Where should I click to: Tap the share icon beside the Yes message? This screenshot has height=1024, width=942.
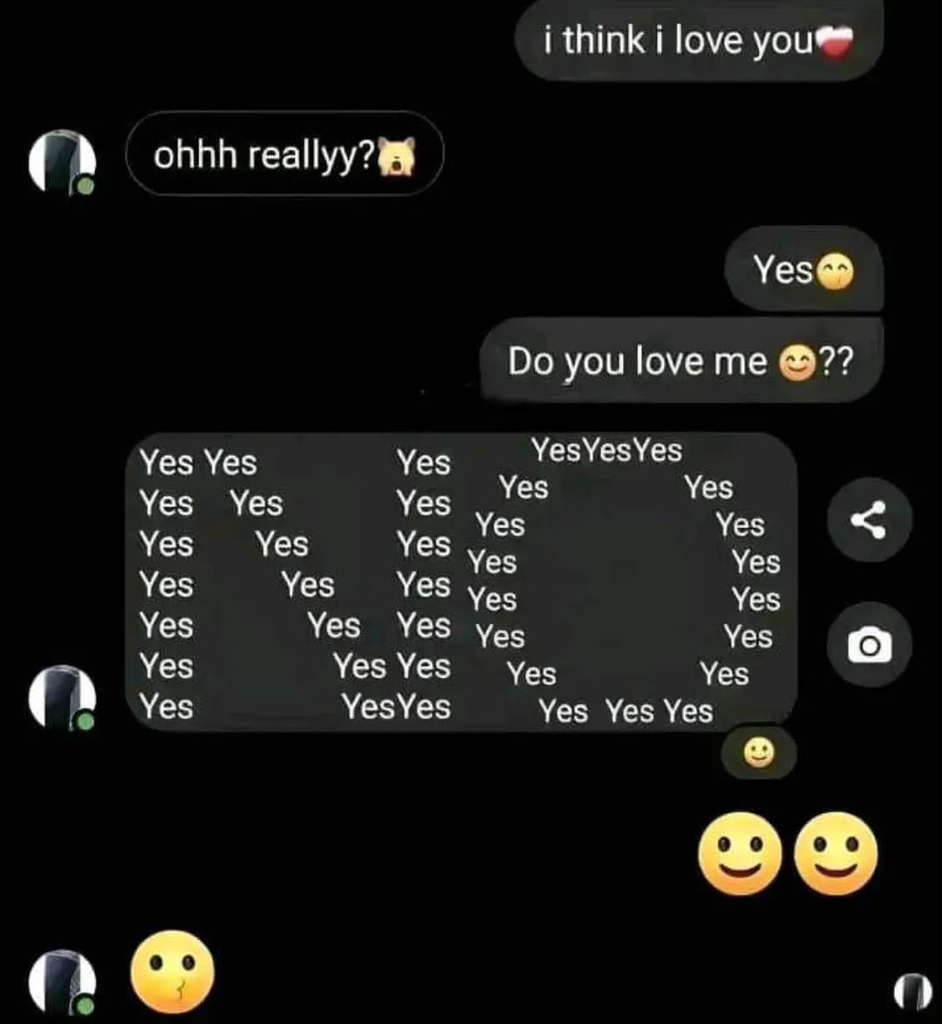coord(868,520)
